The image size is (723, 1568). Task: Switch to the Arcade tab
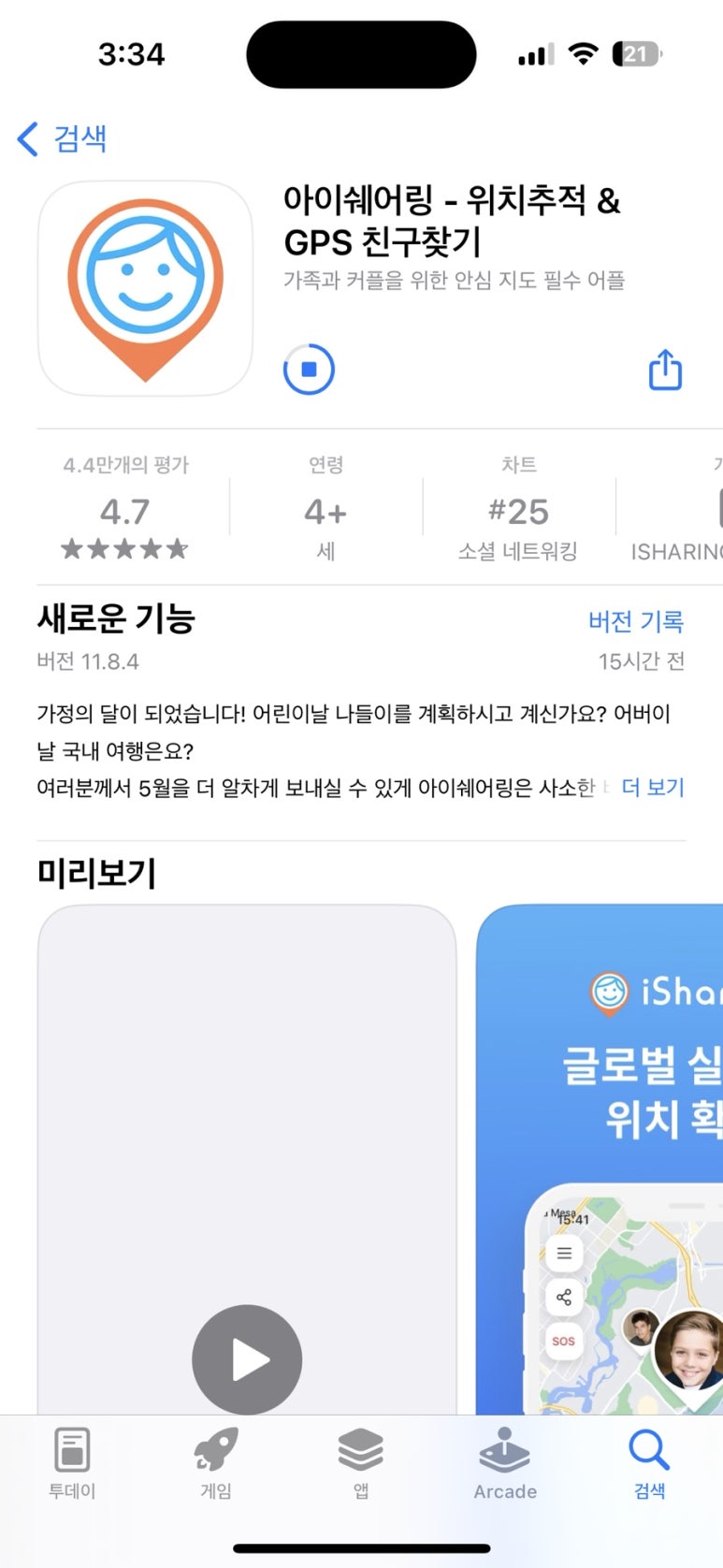[x=505, y=1463]
